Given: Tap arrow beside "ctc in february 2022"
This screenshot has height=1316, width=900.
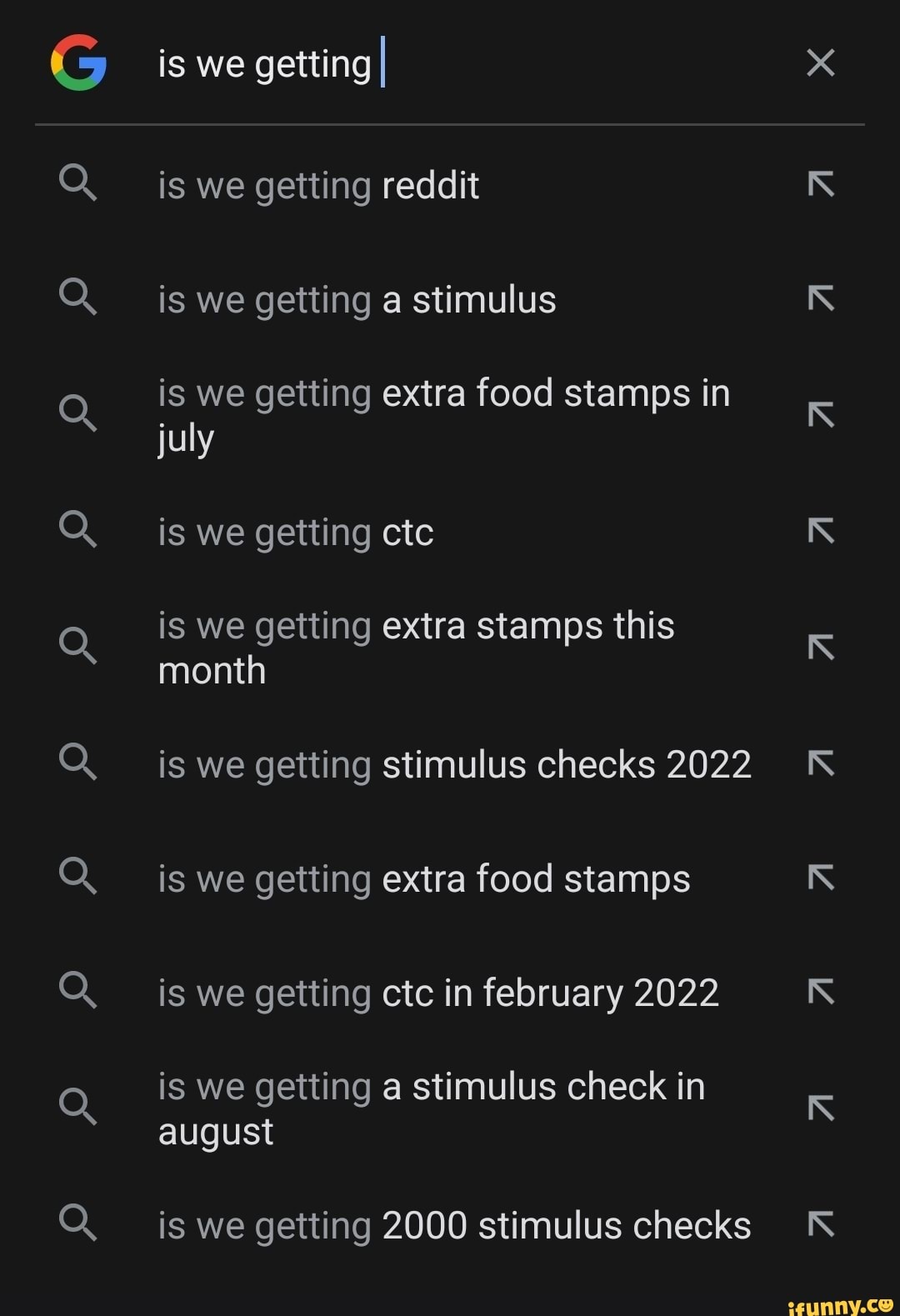Looking at the screenshot, I should 821,992.
